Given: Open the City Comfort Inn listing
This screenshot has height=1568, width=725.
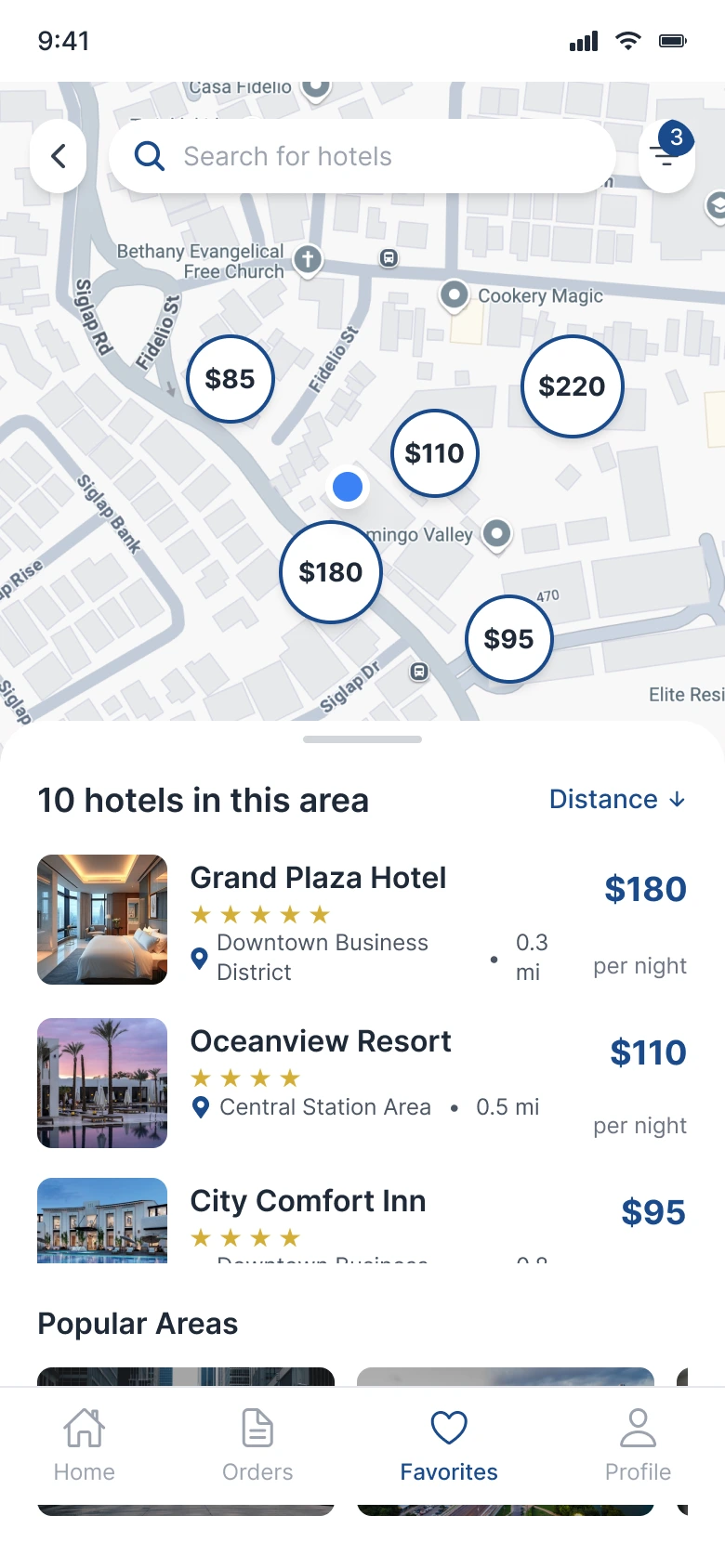Looking at the screenshot, I should point(308,1201).
